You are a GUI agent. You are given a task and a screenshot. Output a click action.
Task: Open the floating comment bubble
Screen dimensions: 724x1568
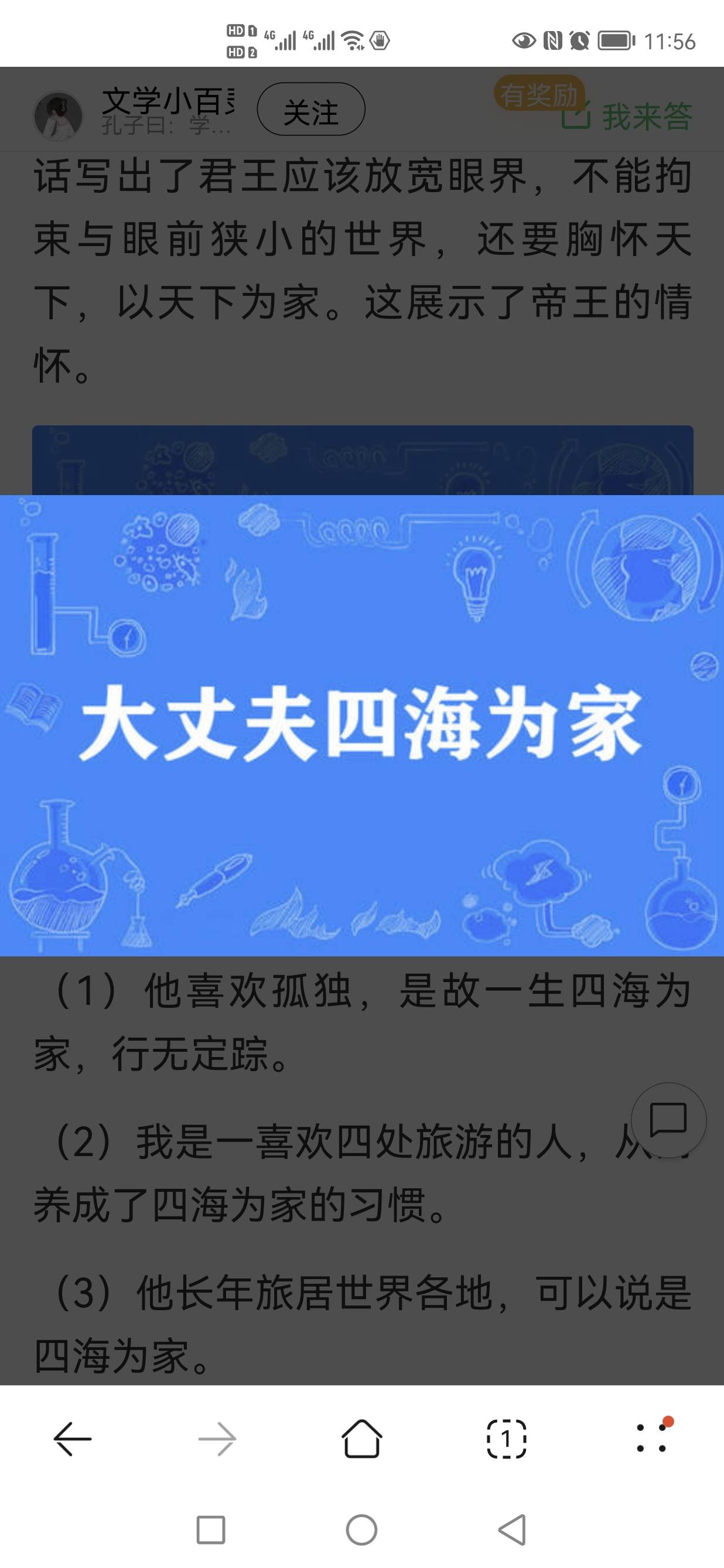click(x=668, y=1120)
